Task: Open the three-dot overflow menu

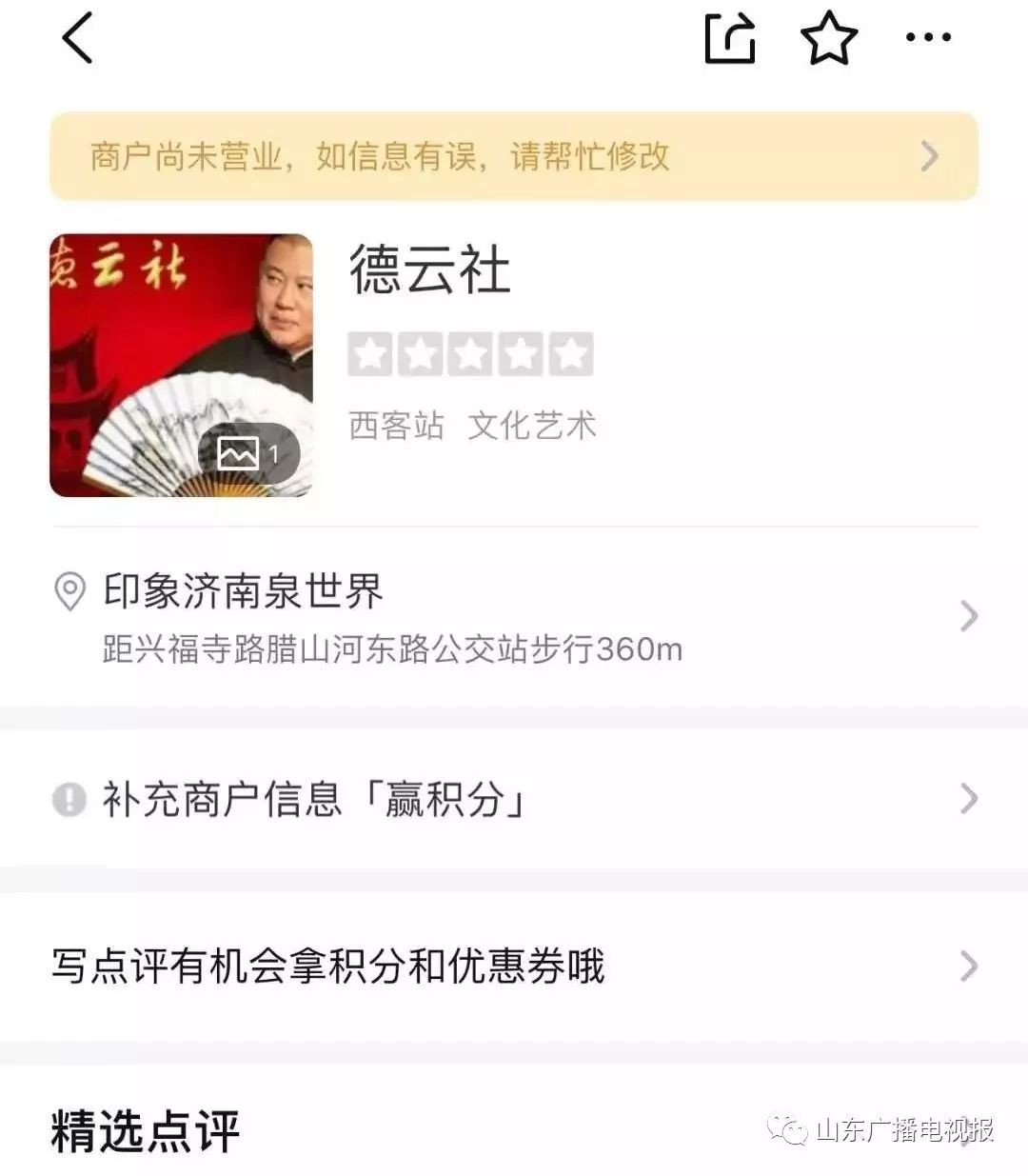Action: pos(927,39)
